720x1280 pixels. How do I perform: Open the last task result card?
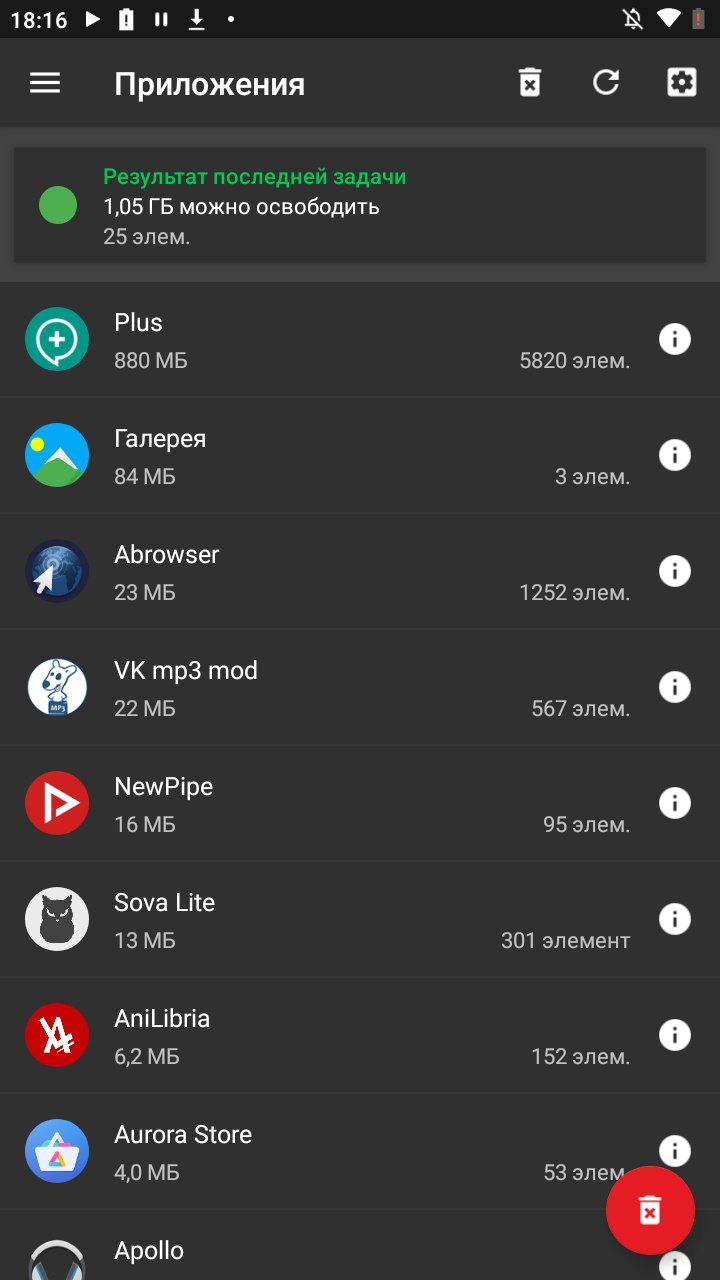click(360, 206)
